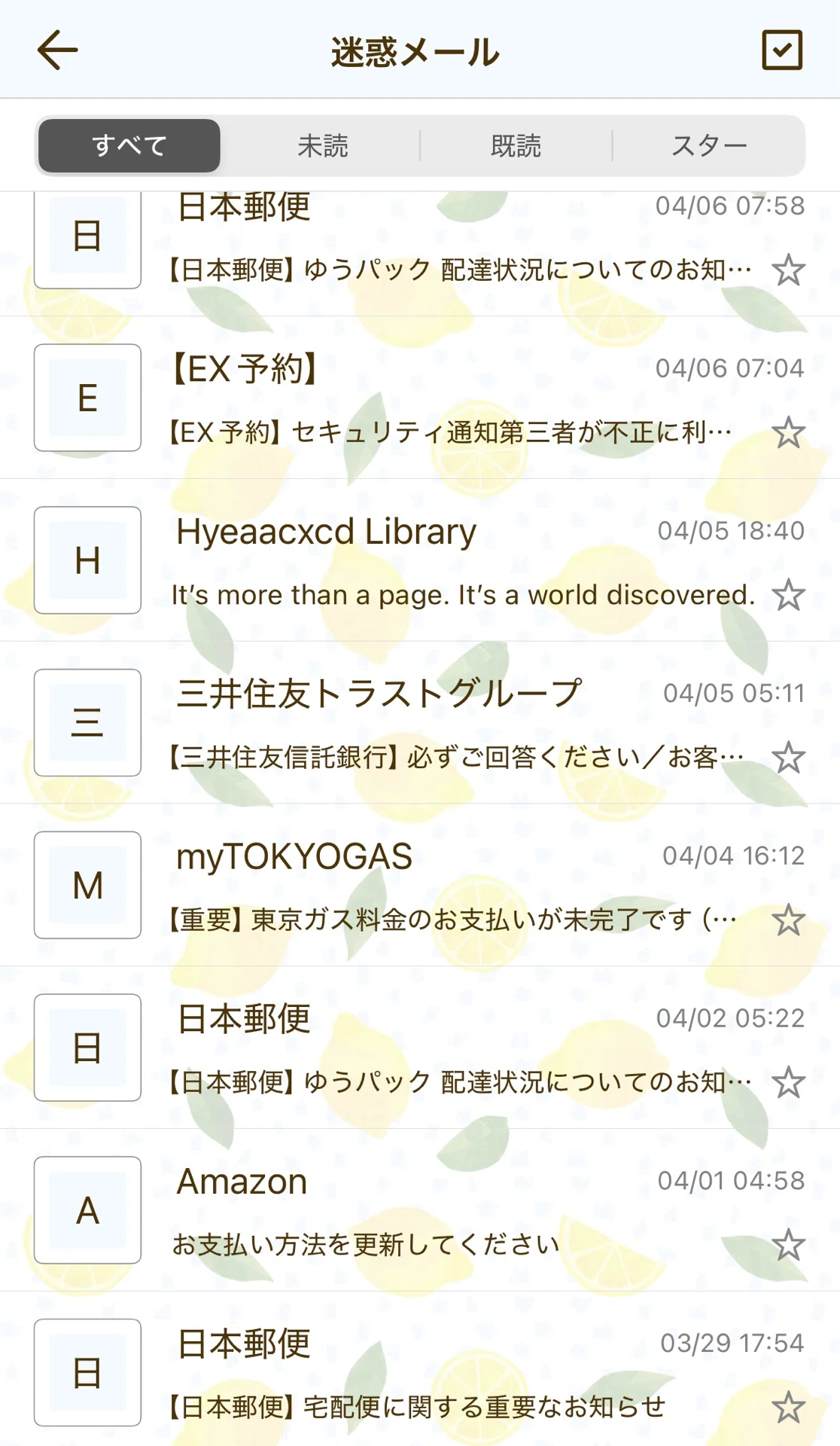The height and width of the screenshot is (1446, 840).
Task: Open the myTOKYOGAS payment email
Action: pos(420,885)
